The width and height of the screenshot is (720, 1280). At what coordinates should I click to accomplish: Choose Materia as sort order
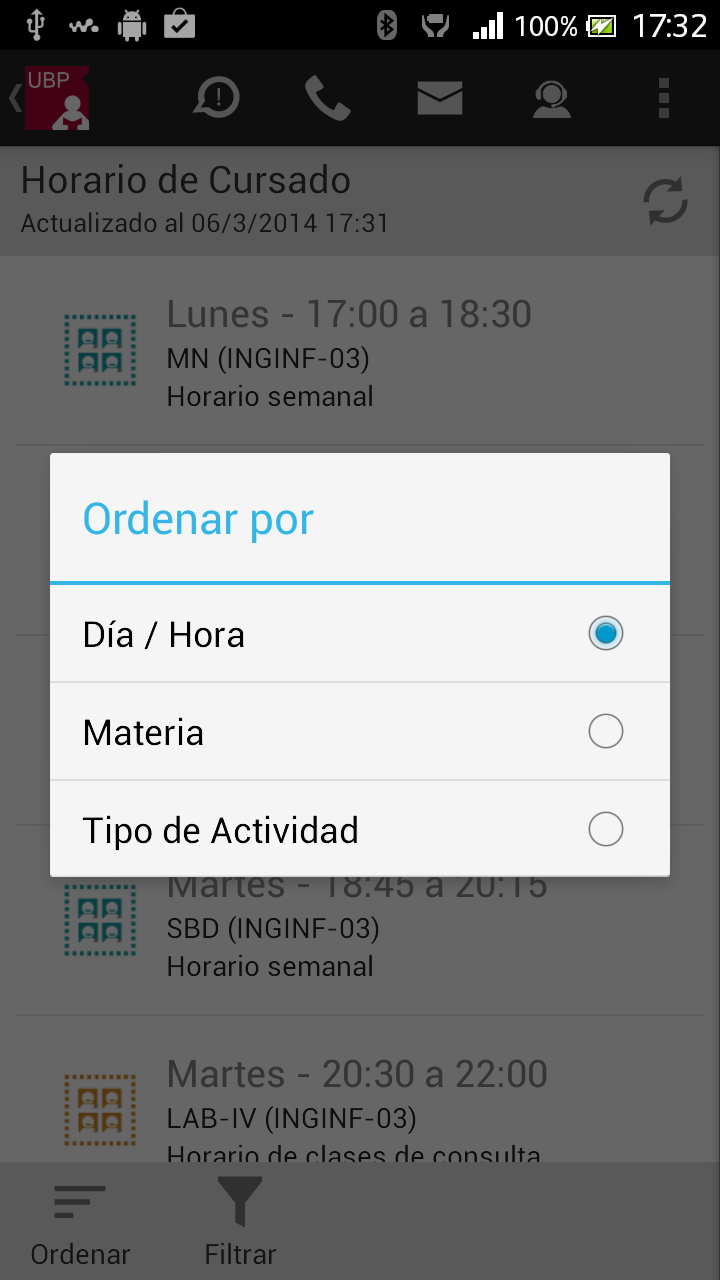point(359,732)
